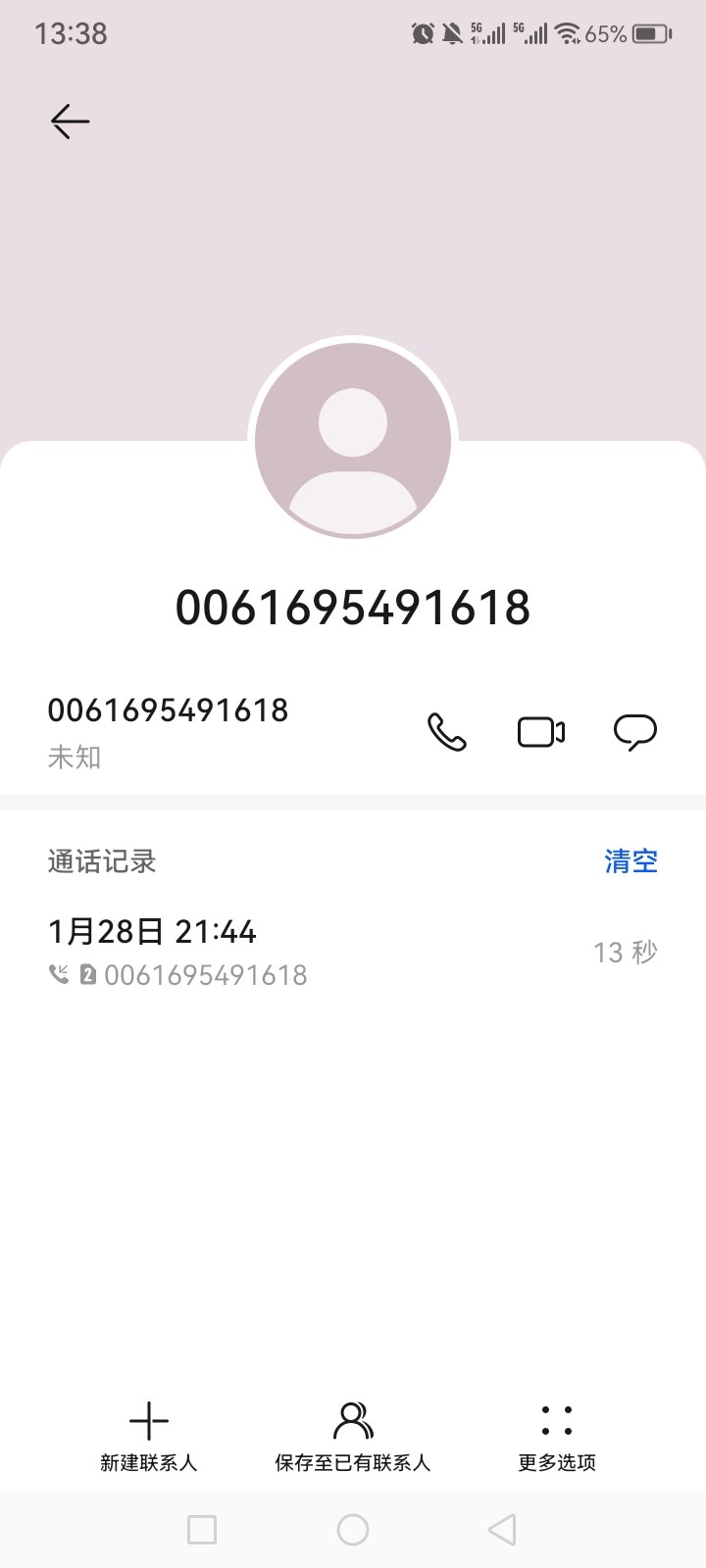Select 保存至已有联系人 to save the number
This screenshot has width=706, height=1568.
[x=353, y=1437]
